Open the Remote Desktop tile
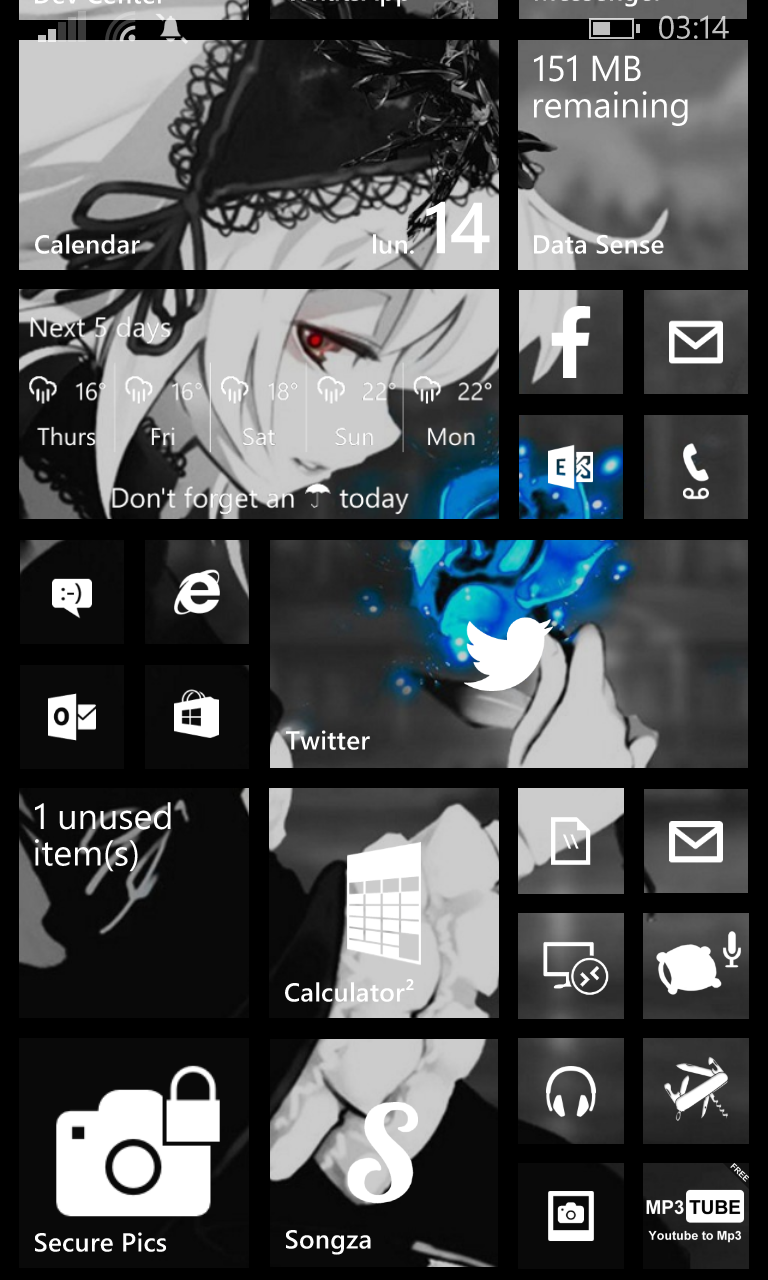This screenshot has height=1280, width=768. [571, 966]
